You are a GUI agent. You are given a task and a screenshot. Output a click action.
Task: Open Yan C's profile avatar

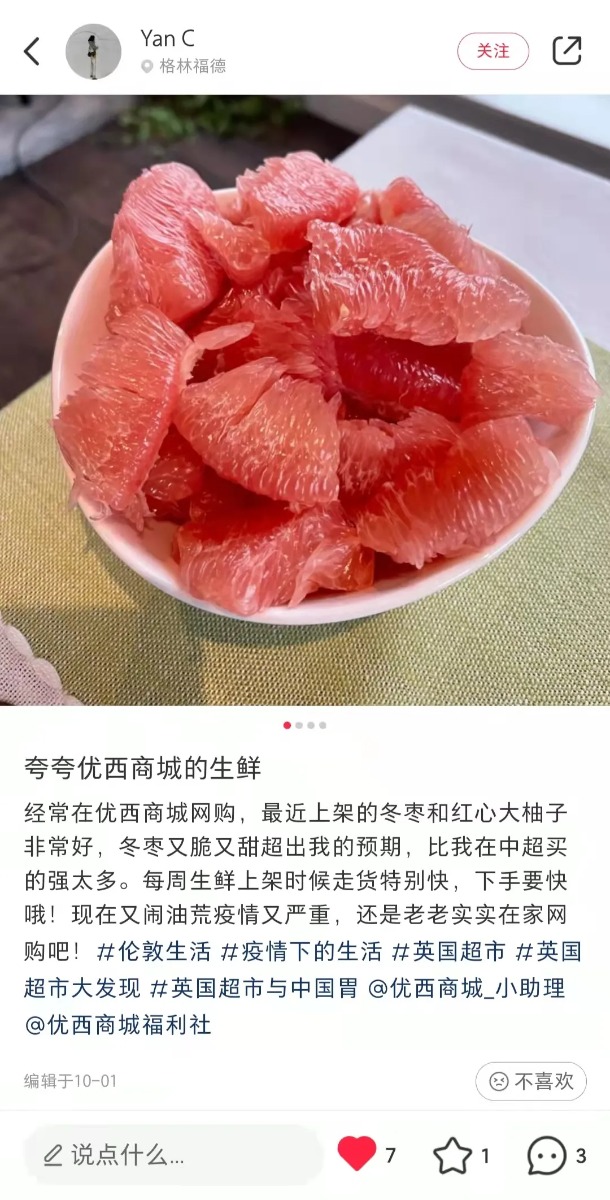93,51
